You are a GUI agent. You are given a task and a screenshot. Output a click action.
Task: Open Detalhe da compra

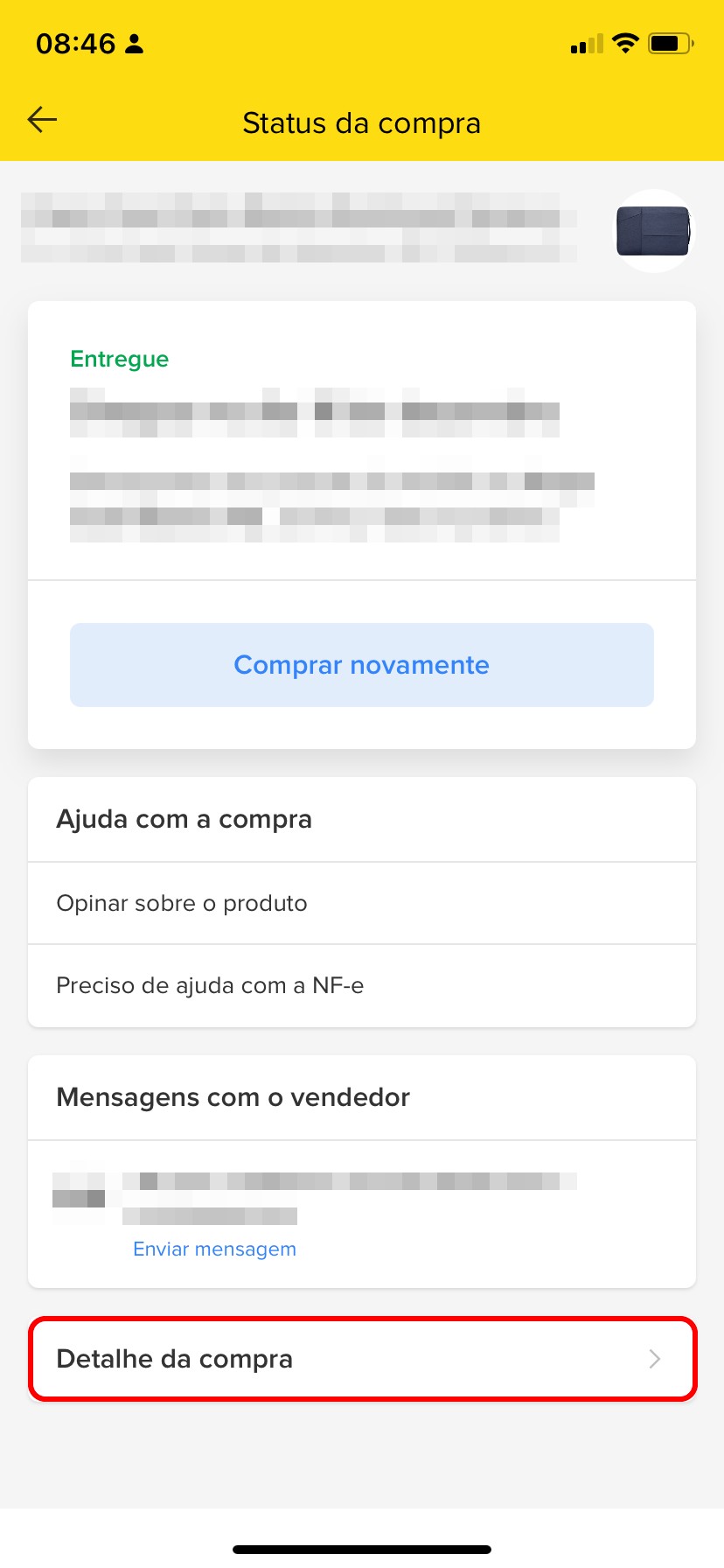pyautogui.click(x=361, y=1359)
